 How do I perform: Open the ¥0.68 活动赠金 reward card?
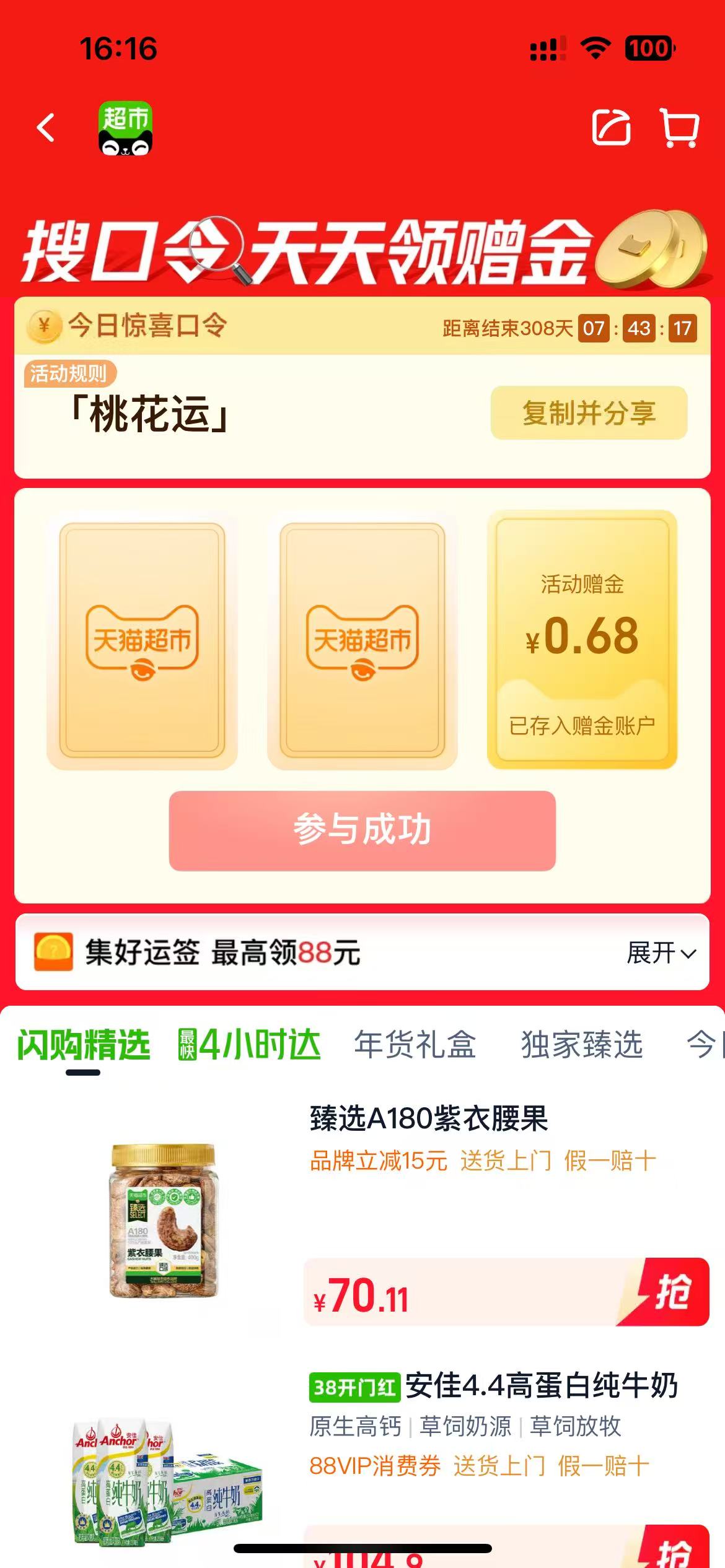click(x=582, y=640)
